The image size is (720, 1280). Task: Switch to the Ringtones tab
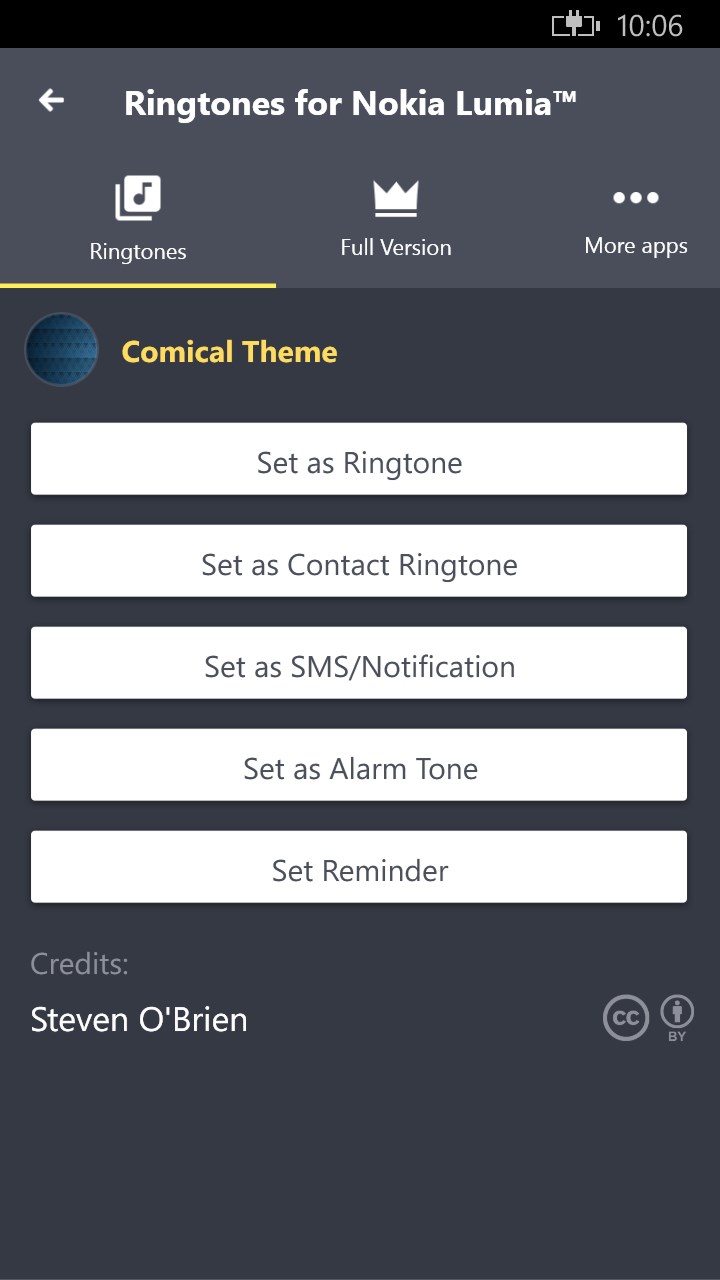(138, 220)
